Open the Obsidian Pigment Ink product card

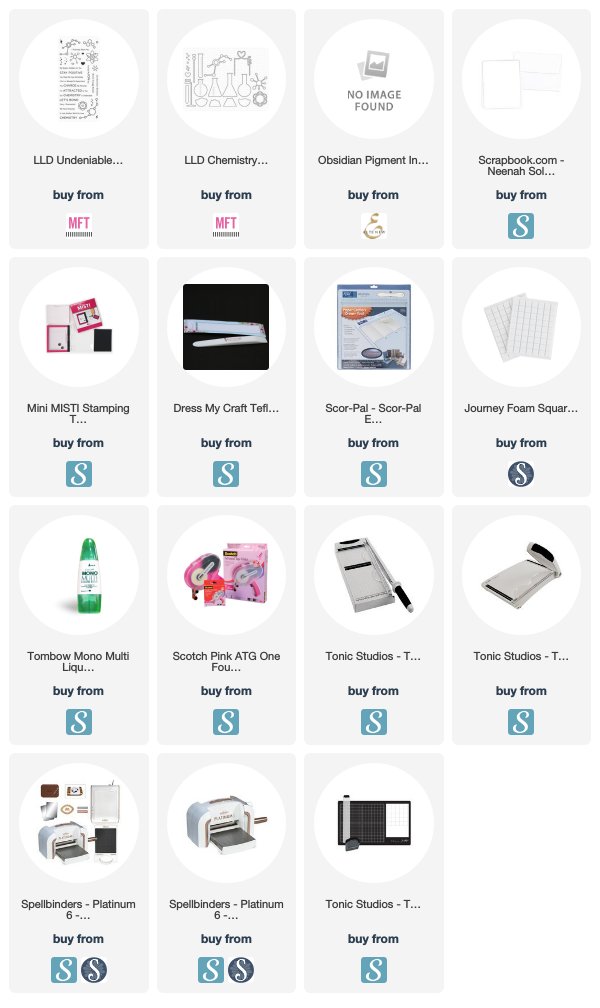[x=374, y=129]
